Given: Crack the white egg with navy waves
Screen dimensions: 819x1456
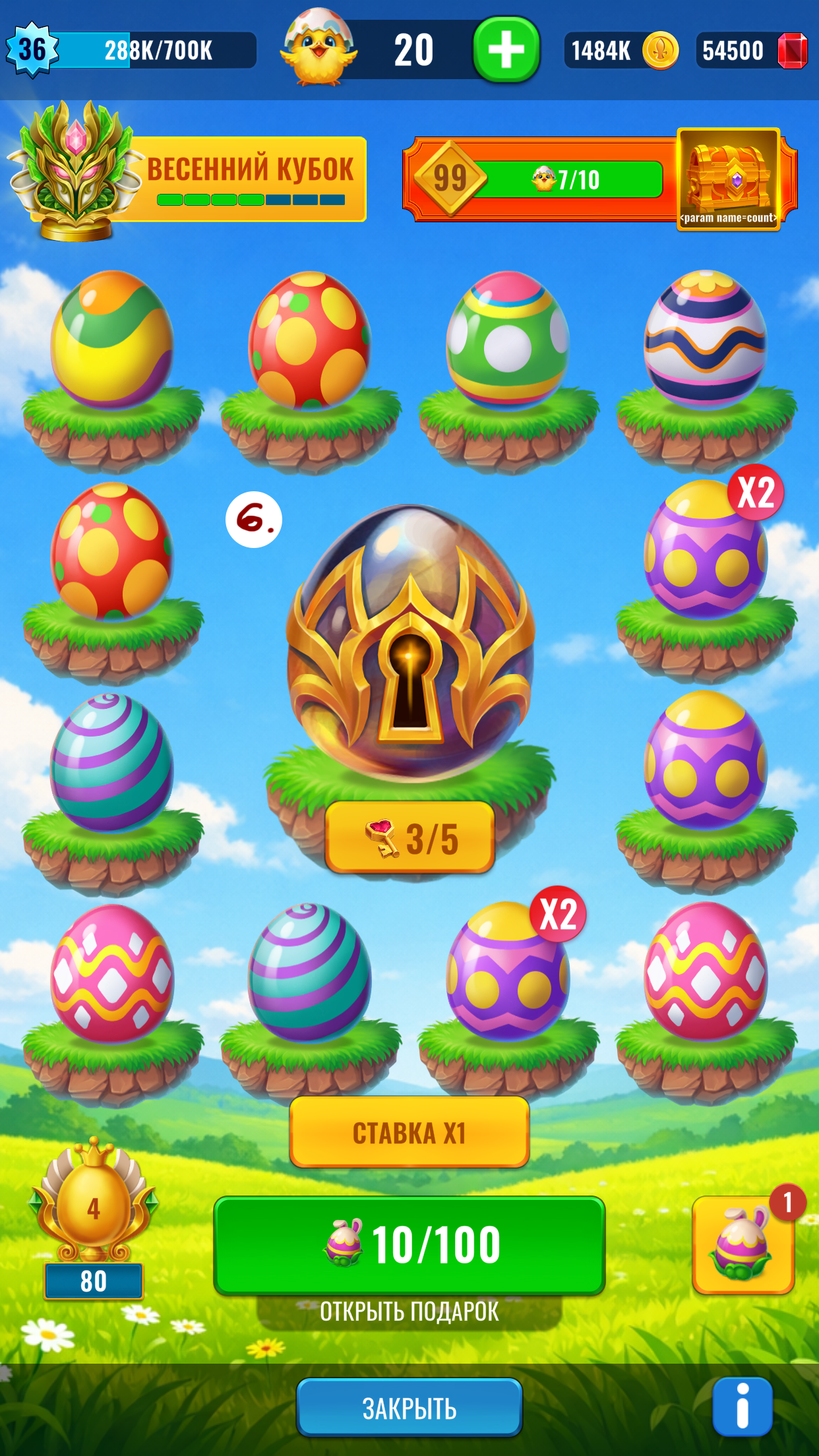Looking at the screenshot, I should point(705,340).
